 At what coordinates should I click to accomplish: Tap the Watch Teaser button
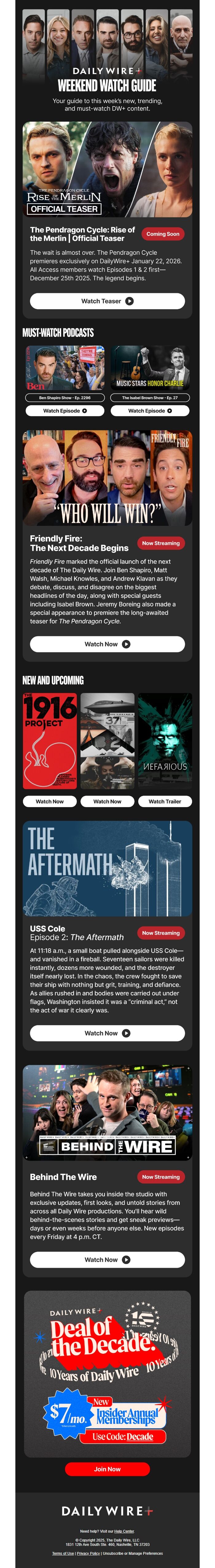pos(107,301)
